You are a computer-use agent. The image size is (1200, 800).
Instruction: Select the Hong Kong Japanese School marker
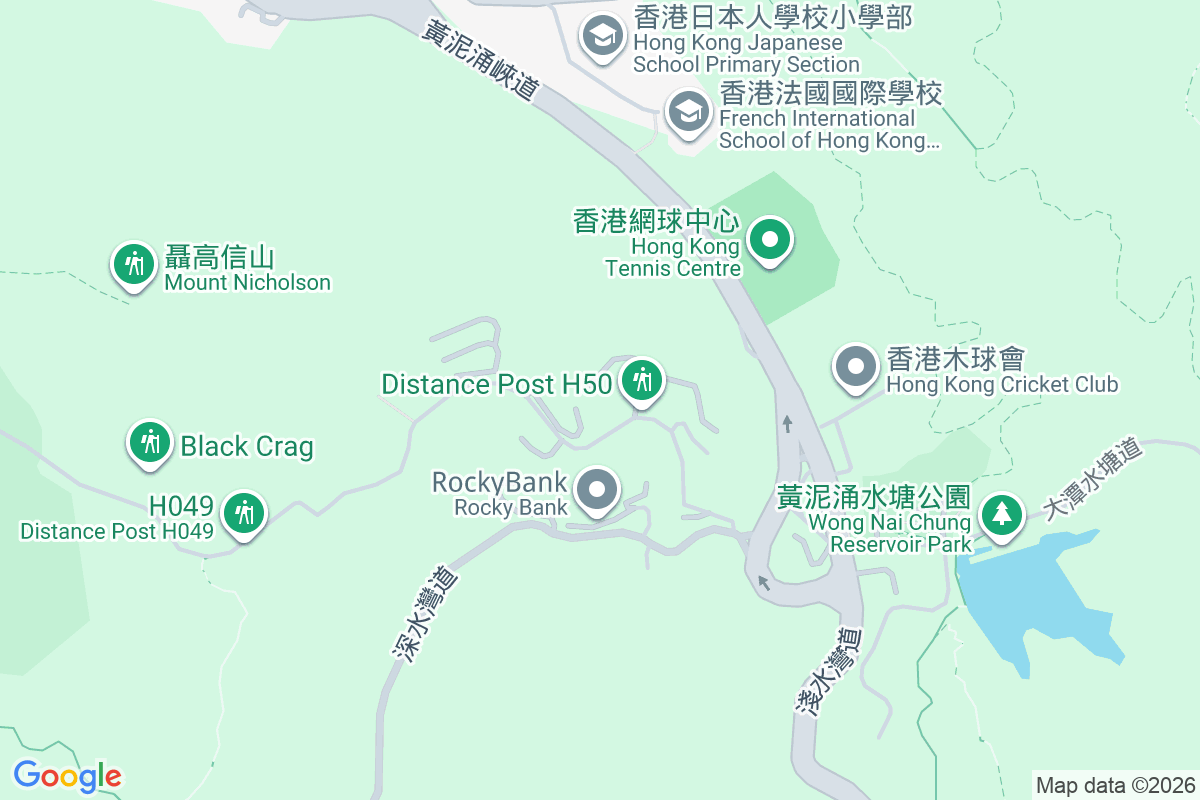tap(601, 37)
